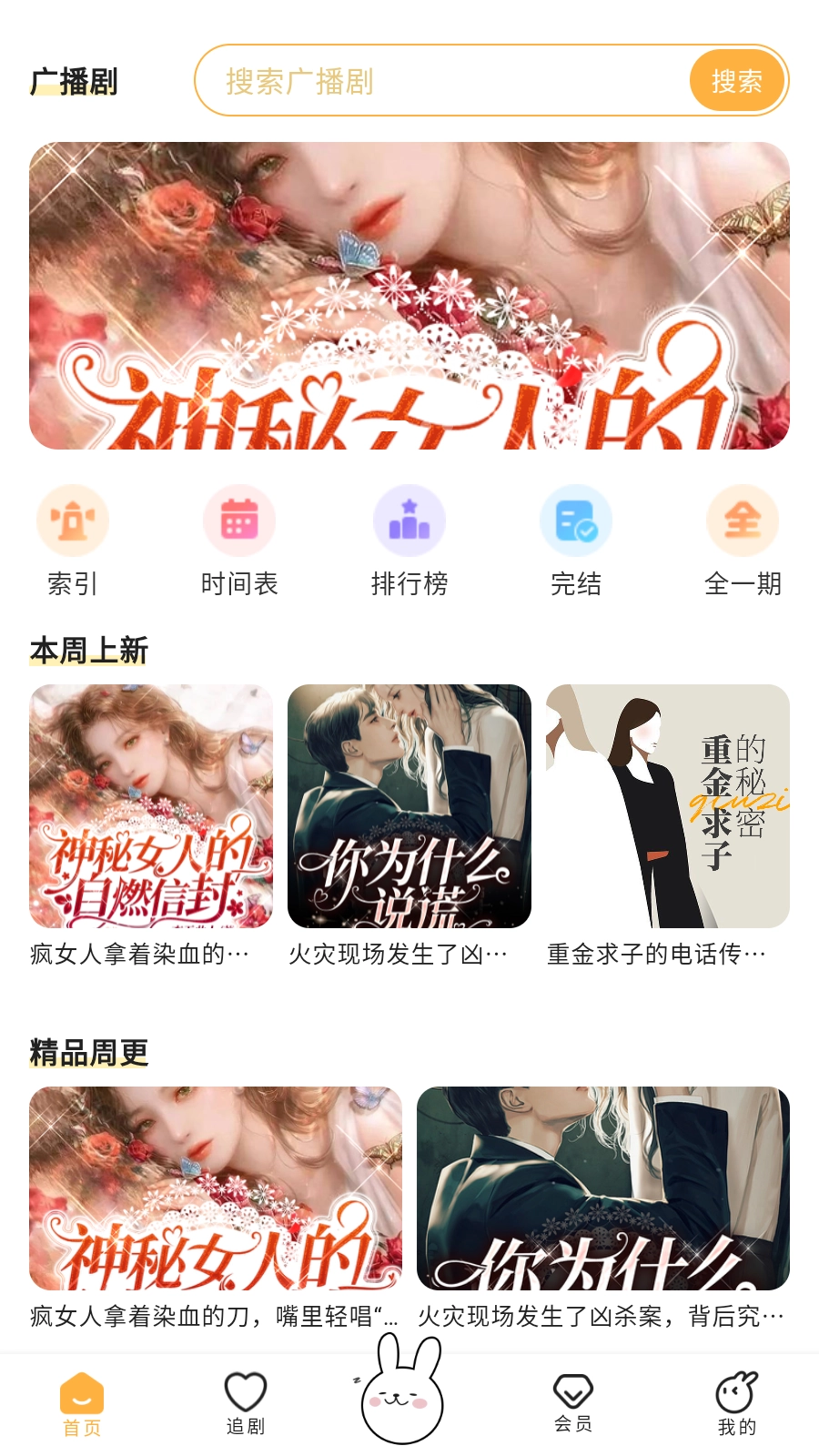This screenshot has width=819, height=1456.
Task: Tap the orange 搜索 button
Action: coord(736,81)
